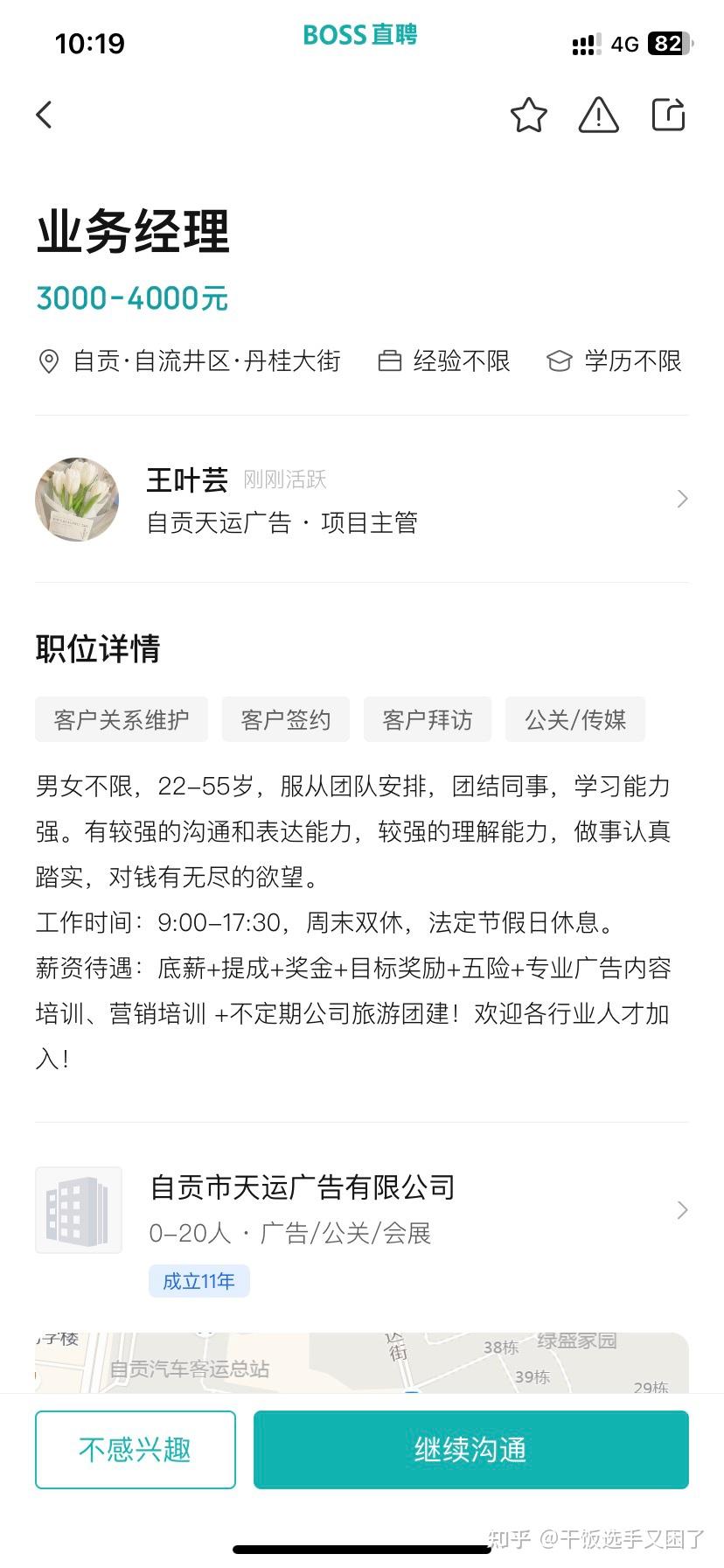Select the 客户关系维护 tag
Viewport: 724px width, 1568px height.
tap(122, 719)
